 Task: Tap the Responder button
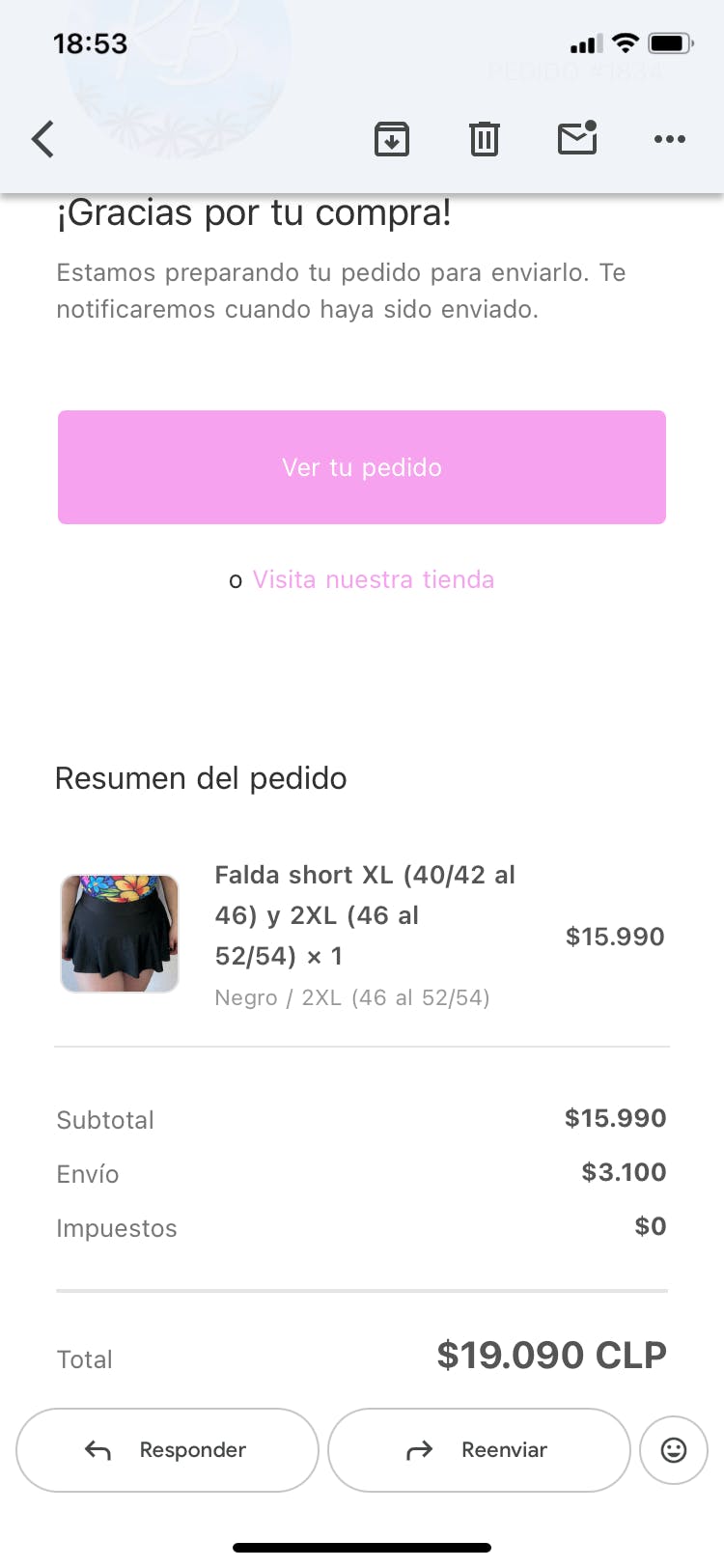pyautogui.click(x=167, y=1449)
